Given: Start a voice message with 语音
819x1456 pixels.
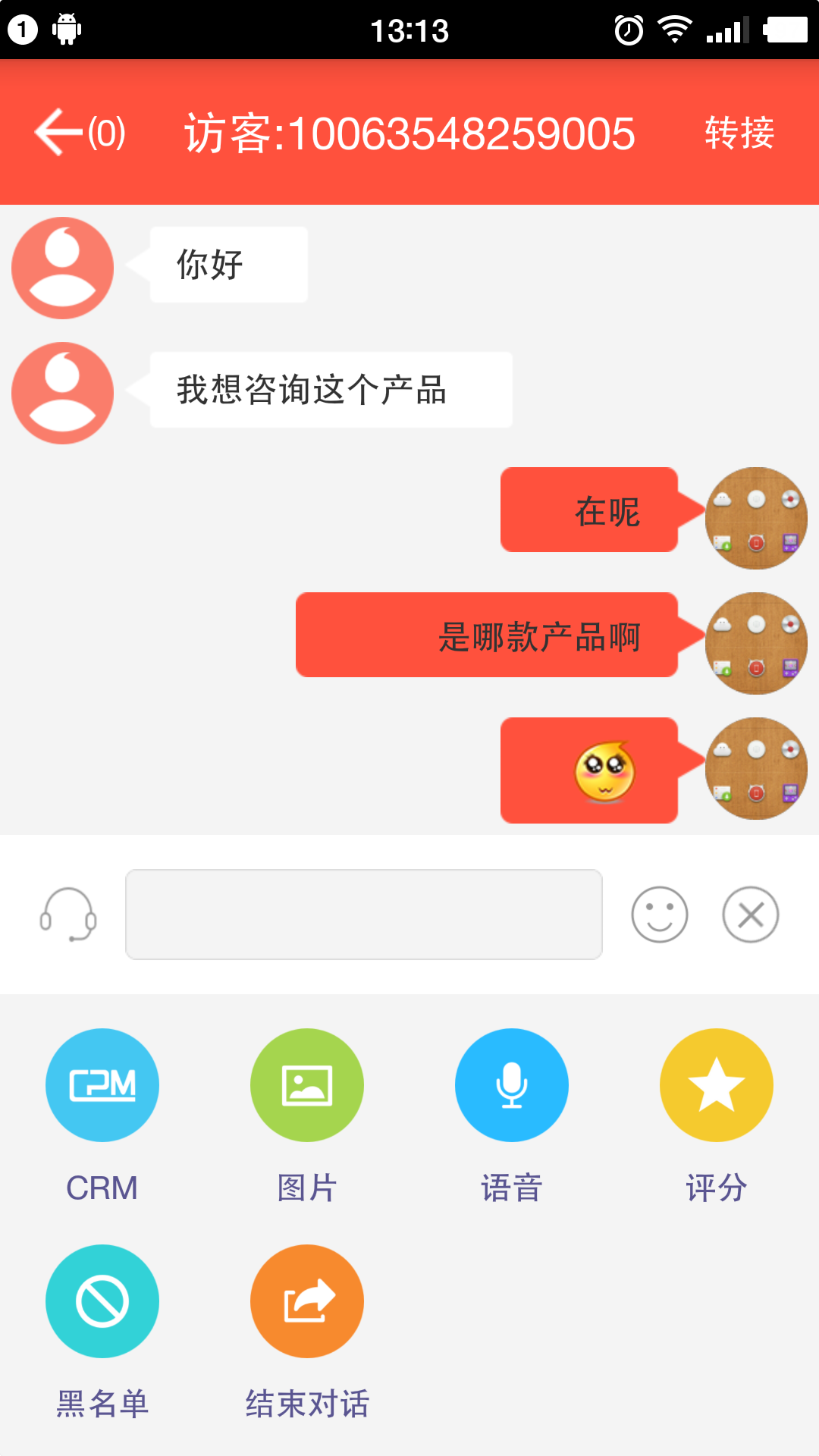Looking at the screenshot, I should [x=512, y=1085].
